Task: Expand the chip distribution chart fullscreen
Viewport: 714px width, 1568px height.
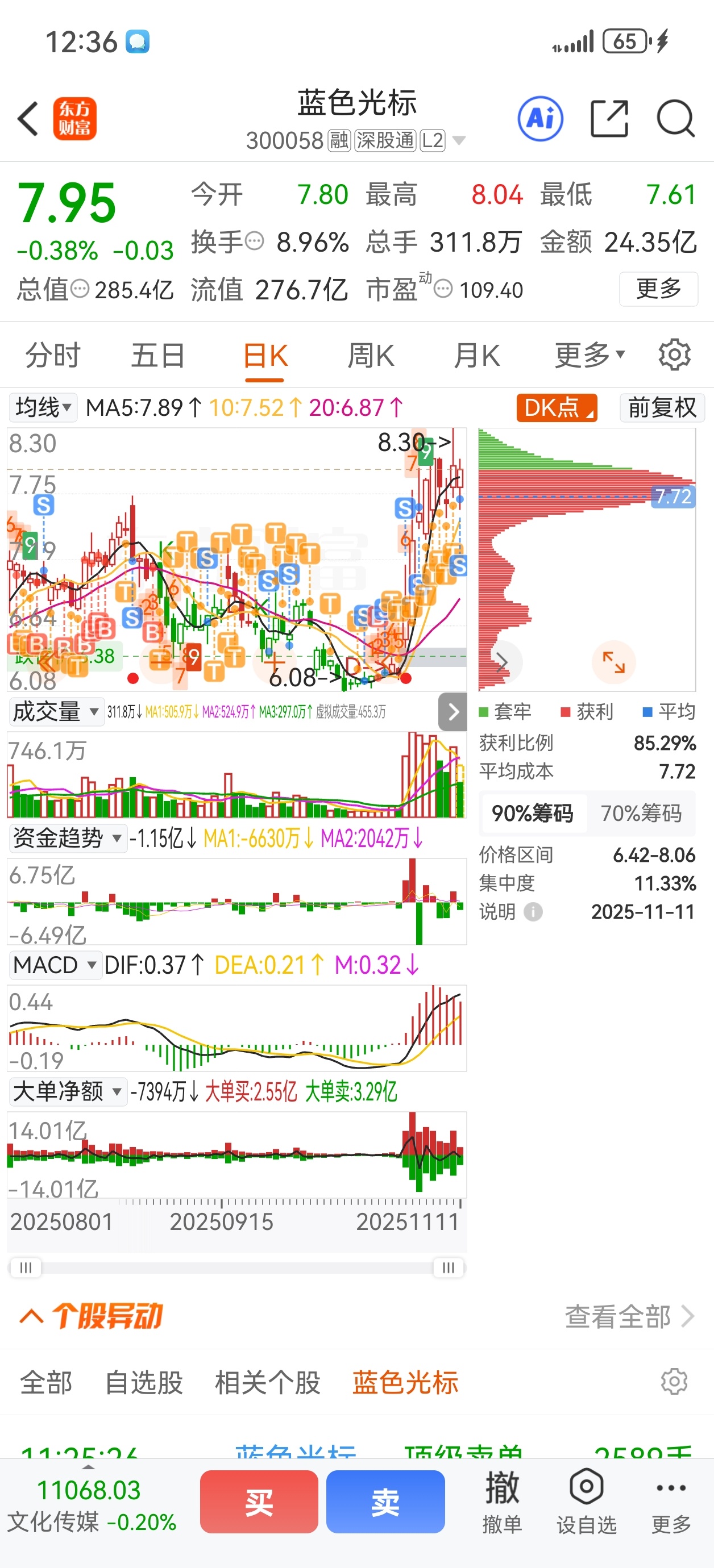Action: click(x=613, y=662)
